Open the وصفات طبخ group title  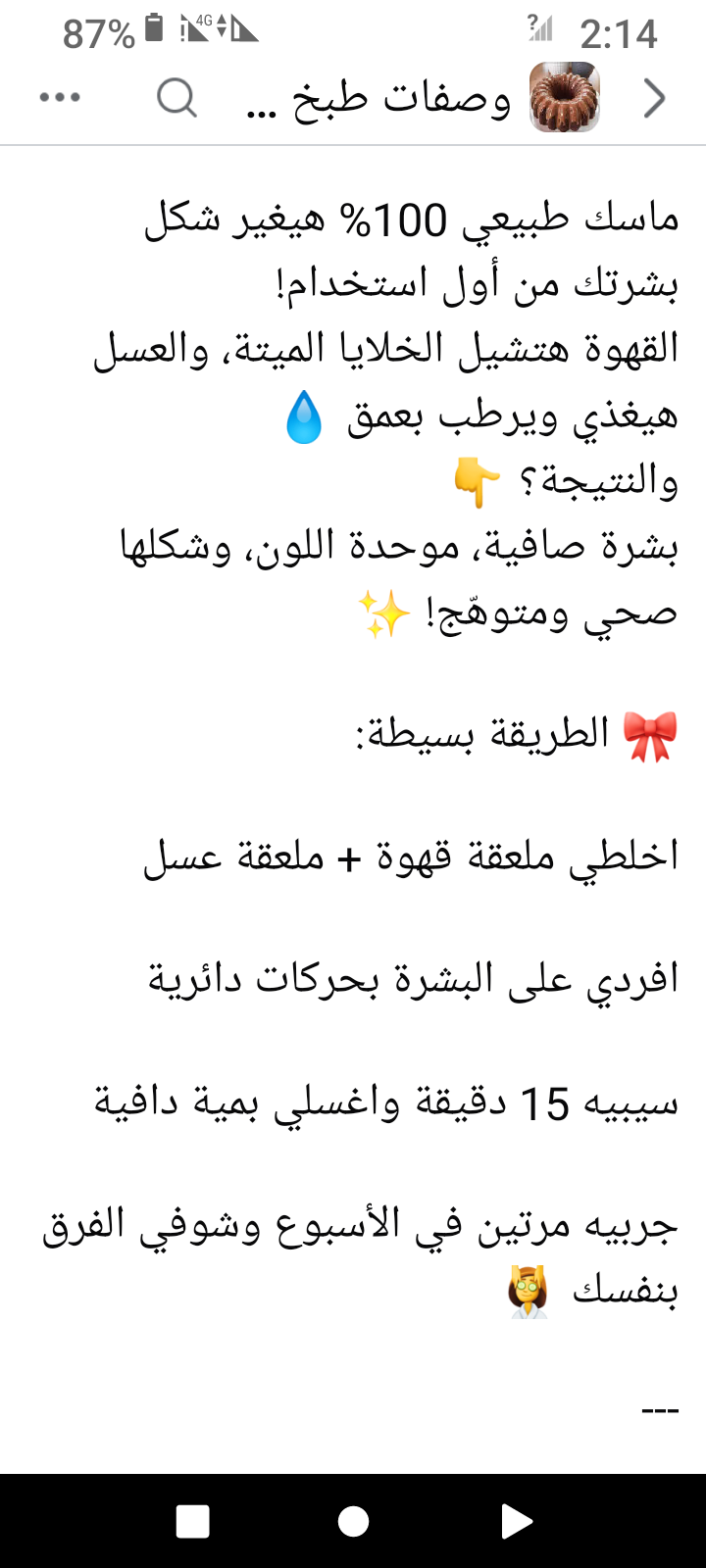(380, 99)
